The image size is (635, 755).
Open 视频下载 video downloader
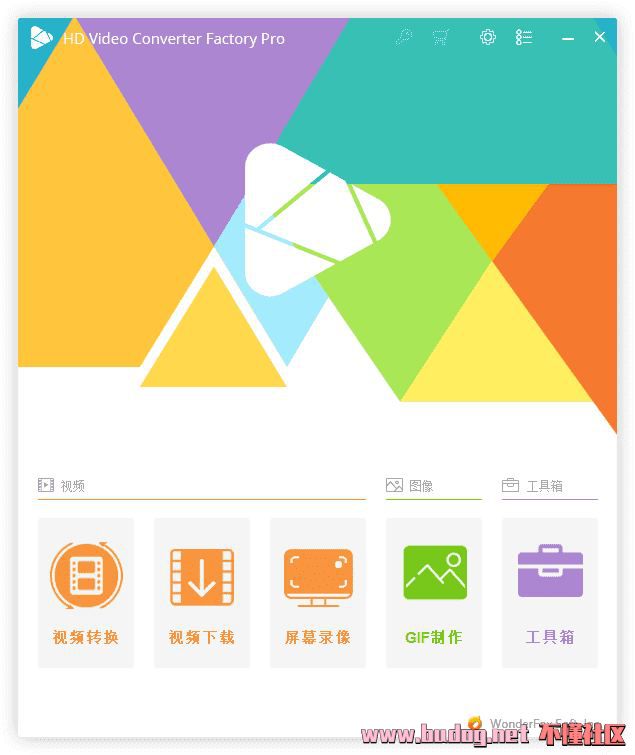click(202, 592)
